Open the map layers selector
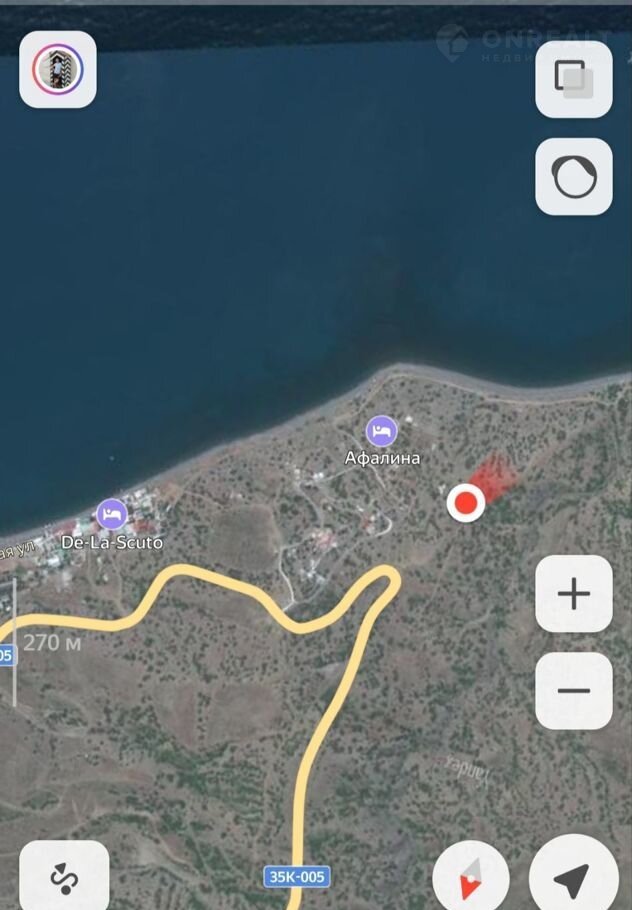 (573, 79)
